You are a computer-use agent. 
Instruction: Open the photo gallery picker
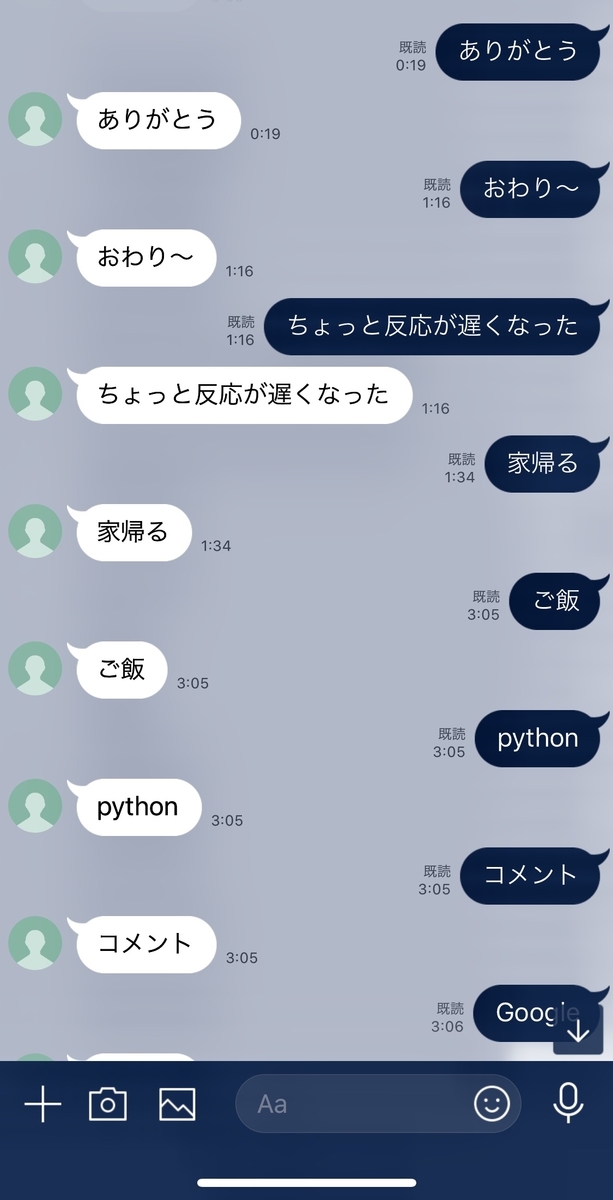pos(177,1104)
